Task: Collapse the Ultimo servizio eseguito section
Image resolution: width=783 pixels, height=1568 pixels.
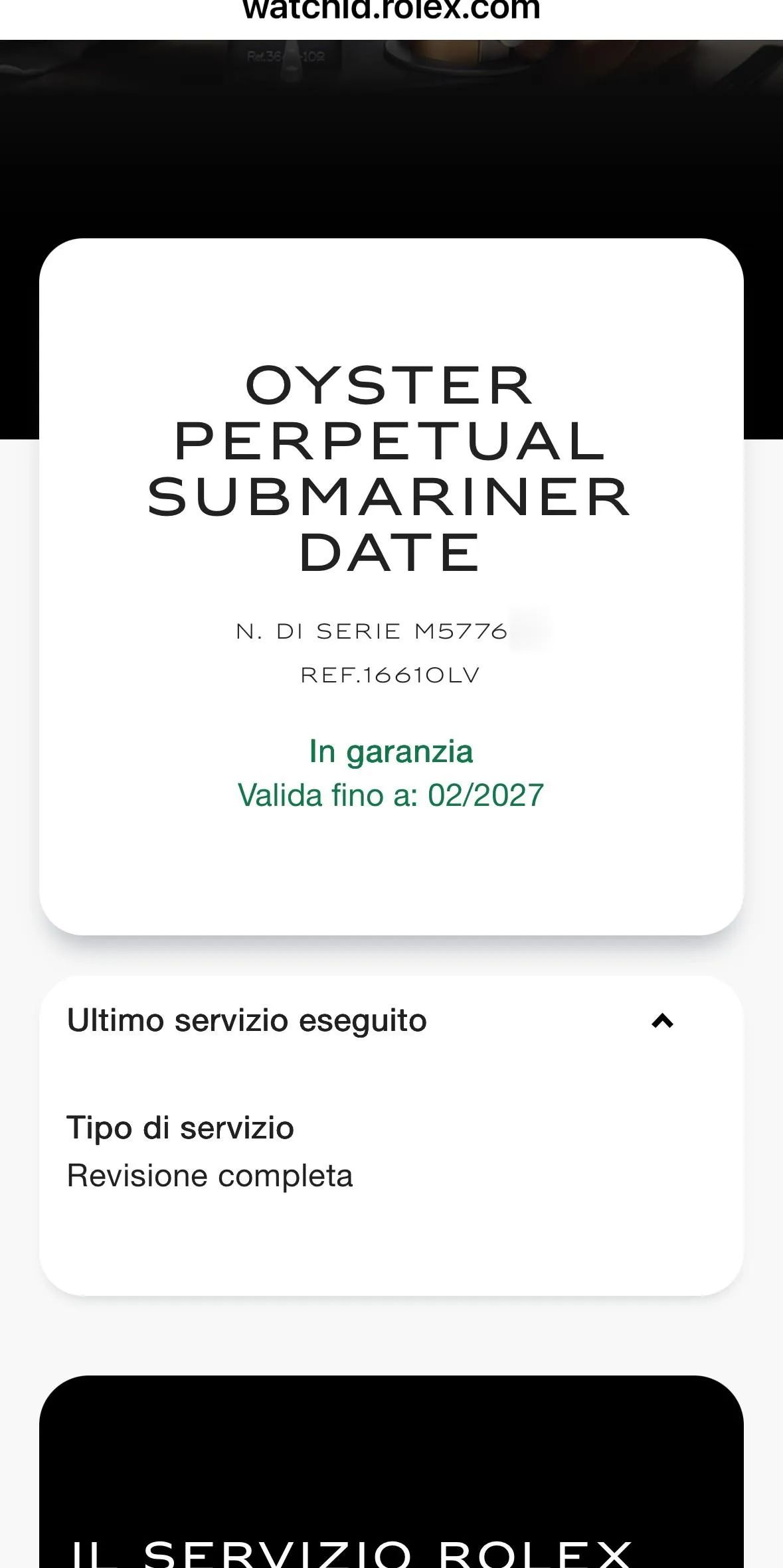Action: [x=662, y=1021]
